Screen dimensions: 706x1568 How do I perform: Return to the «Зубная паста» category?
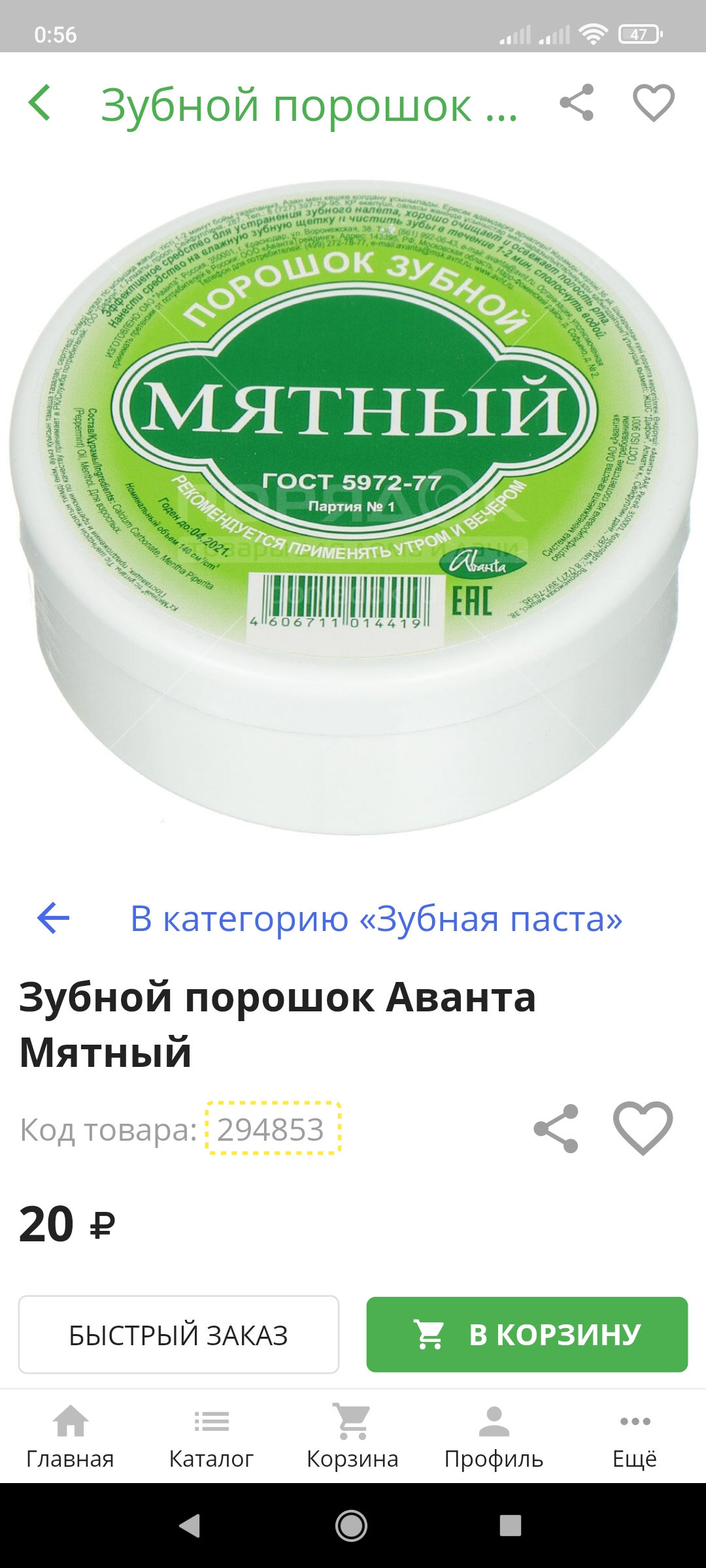376,918
